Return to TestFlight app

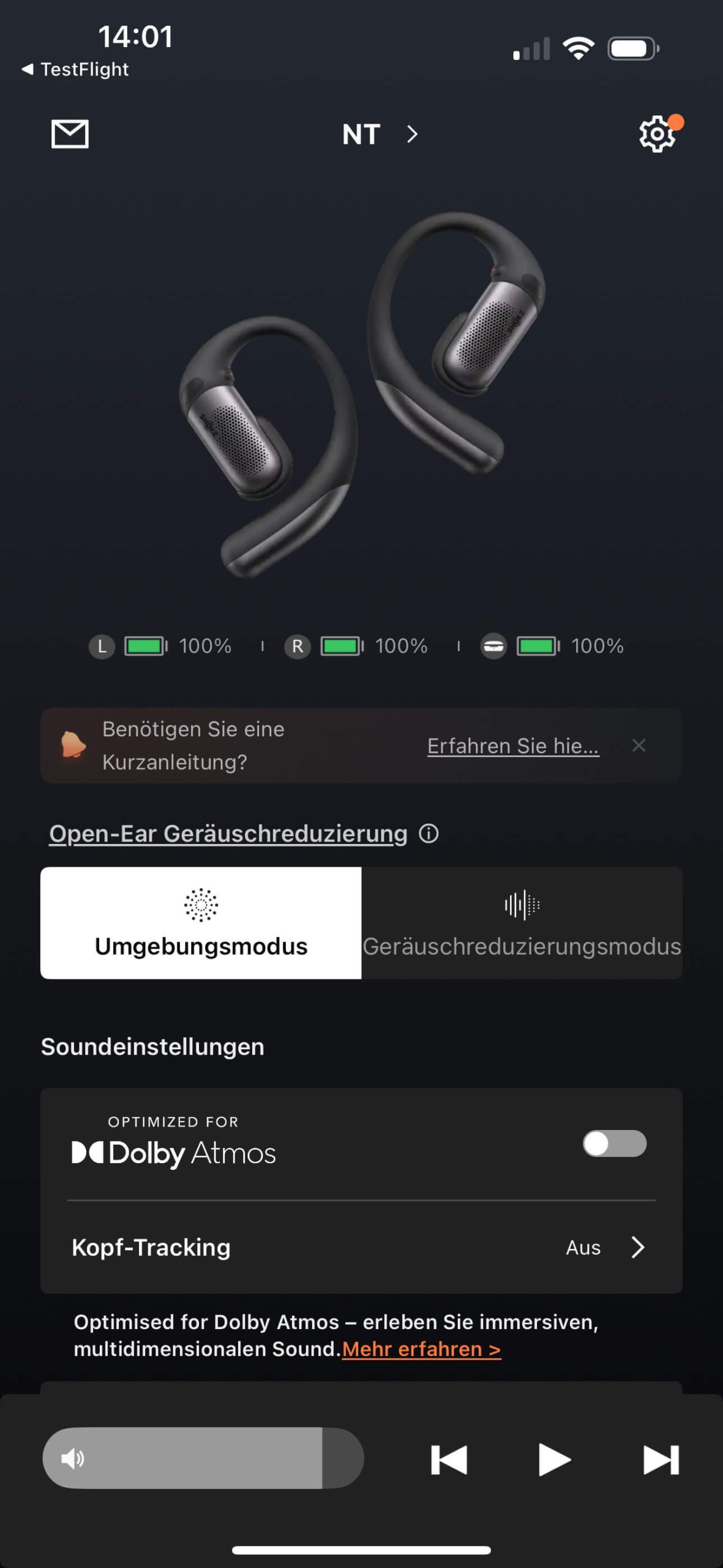pyautogui.click(x=75, y=69)
